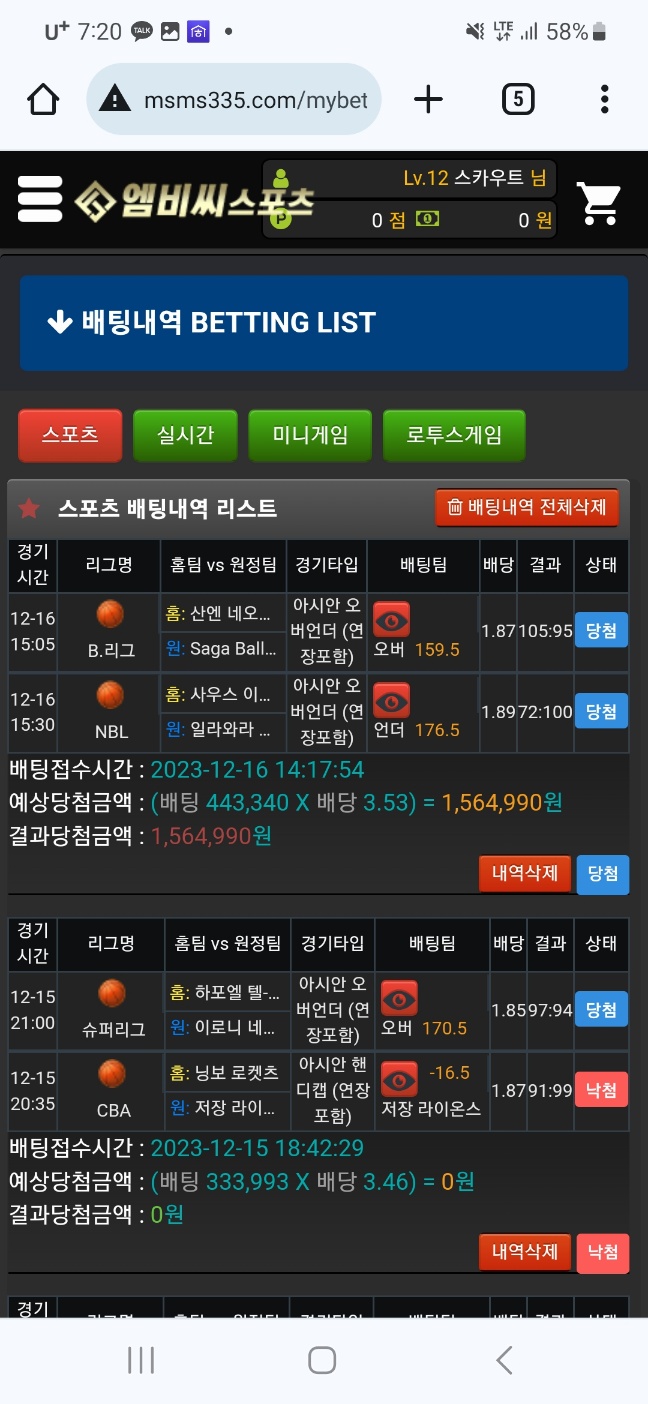Tap the browser home button
The image size is (648, 1404).
pos(43,99)
